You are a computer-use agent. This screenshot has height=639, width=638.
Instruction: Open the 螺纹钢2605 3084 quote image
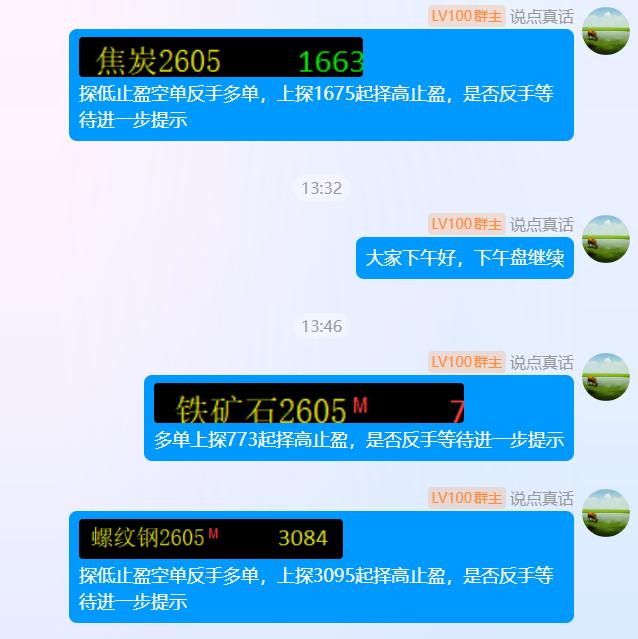(211, 539)
